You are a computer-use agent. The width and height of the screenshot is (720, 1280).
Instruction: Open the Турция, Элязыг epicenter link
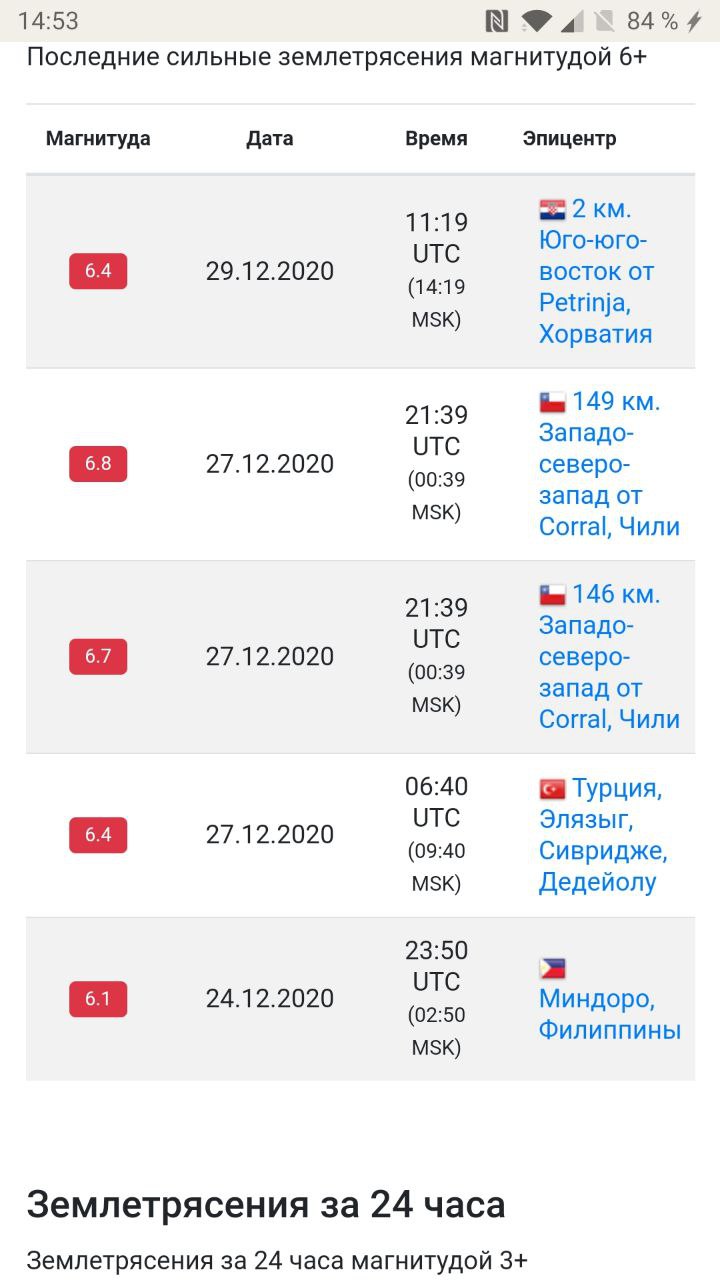point(603,835)
